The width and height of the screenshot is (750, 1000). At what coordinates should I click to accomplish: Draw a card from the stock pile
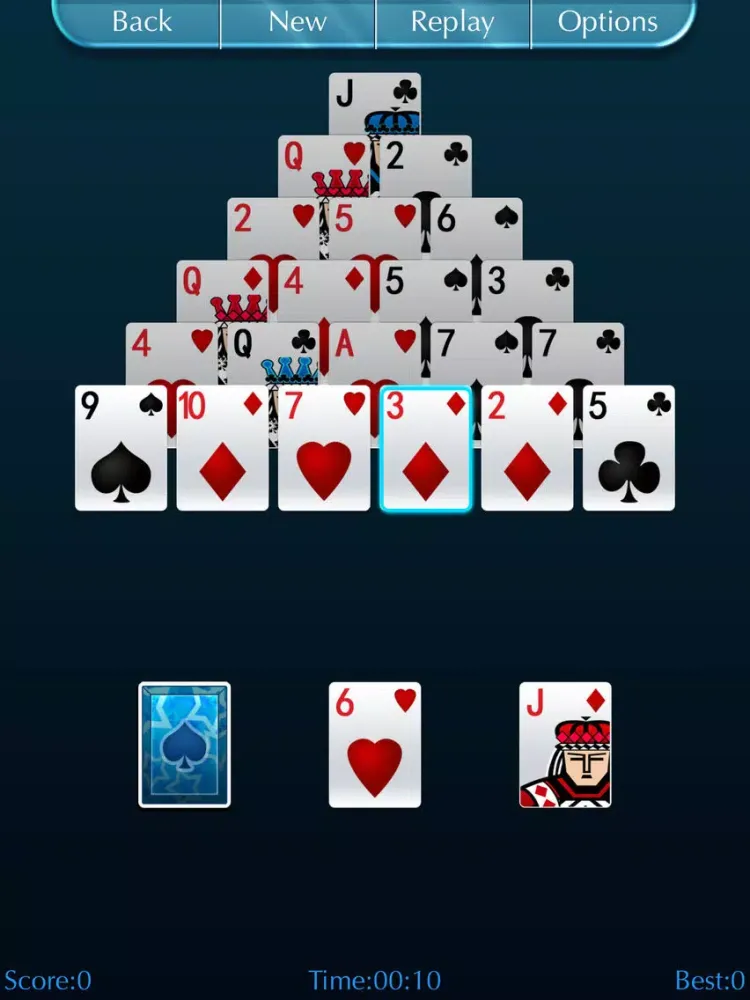[x=184, y=745]
